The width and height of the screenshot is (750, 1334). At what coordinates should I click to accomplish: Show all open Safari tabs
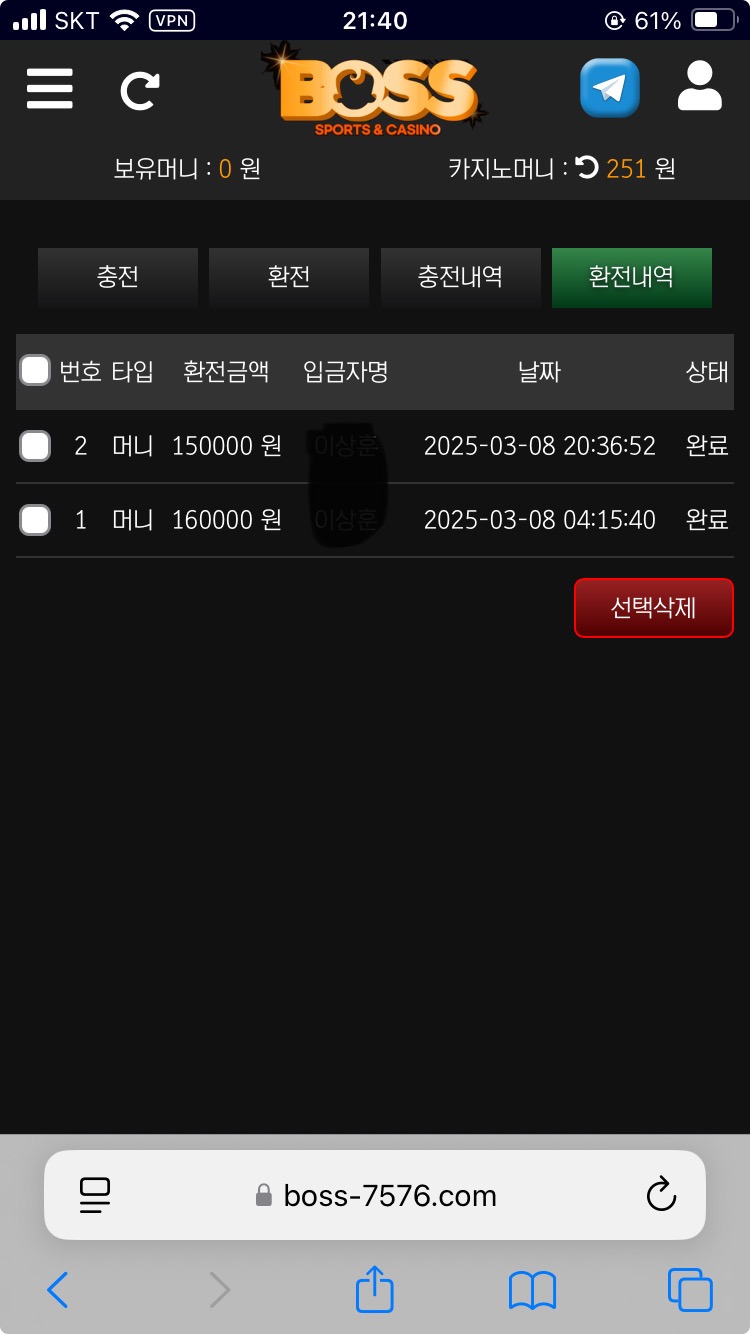[690, 1290]
